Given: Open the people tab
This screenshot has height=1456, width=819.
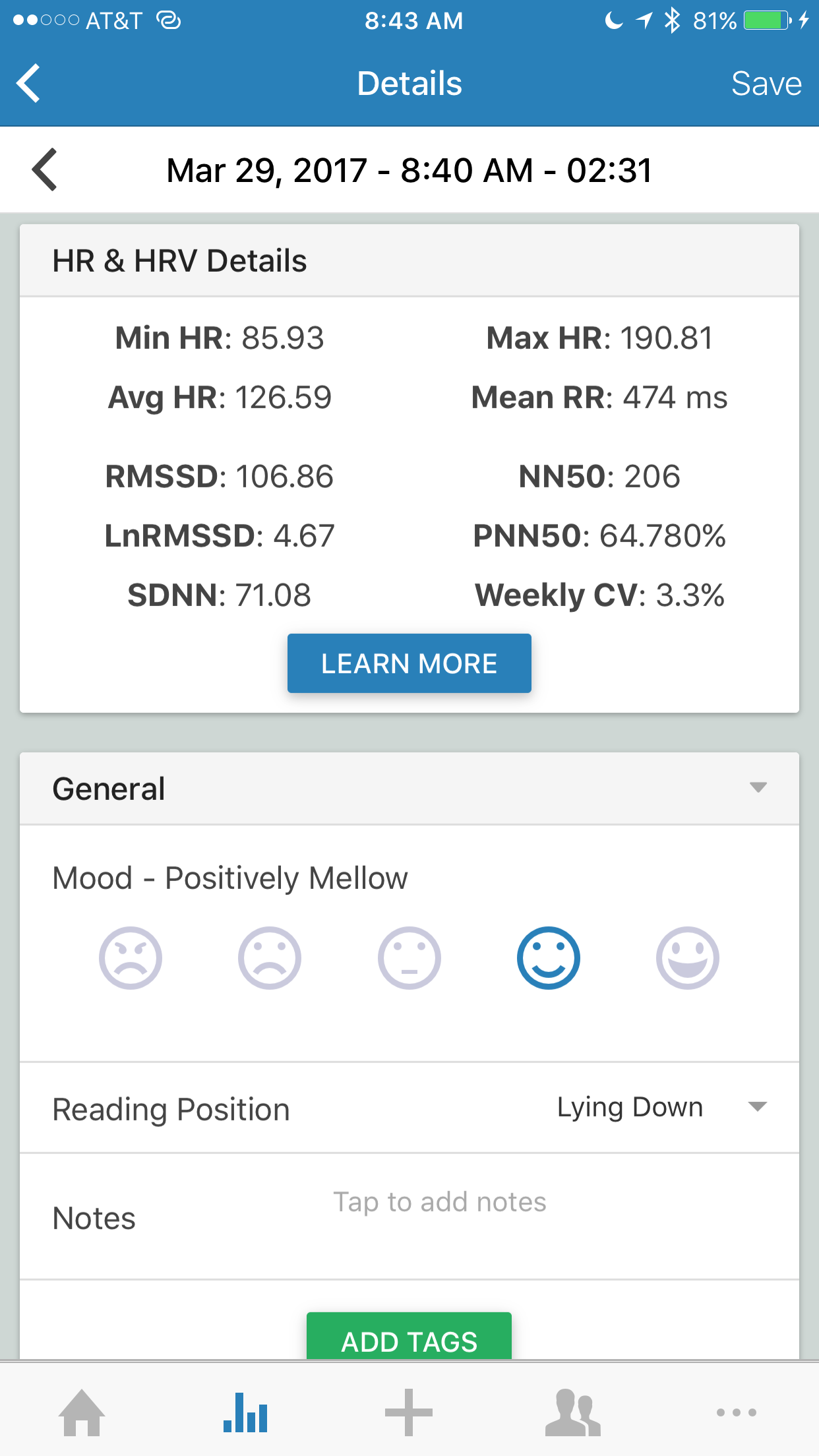Looking at the screenshot, I should coord(572,1412).
